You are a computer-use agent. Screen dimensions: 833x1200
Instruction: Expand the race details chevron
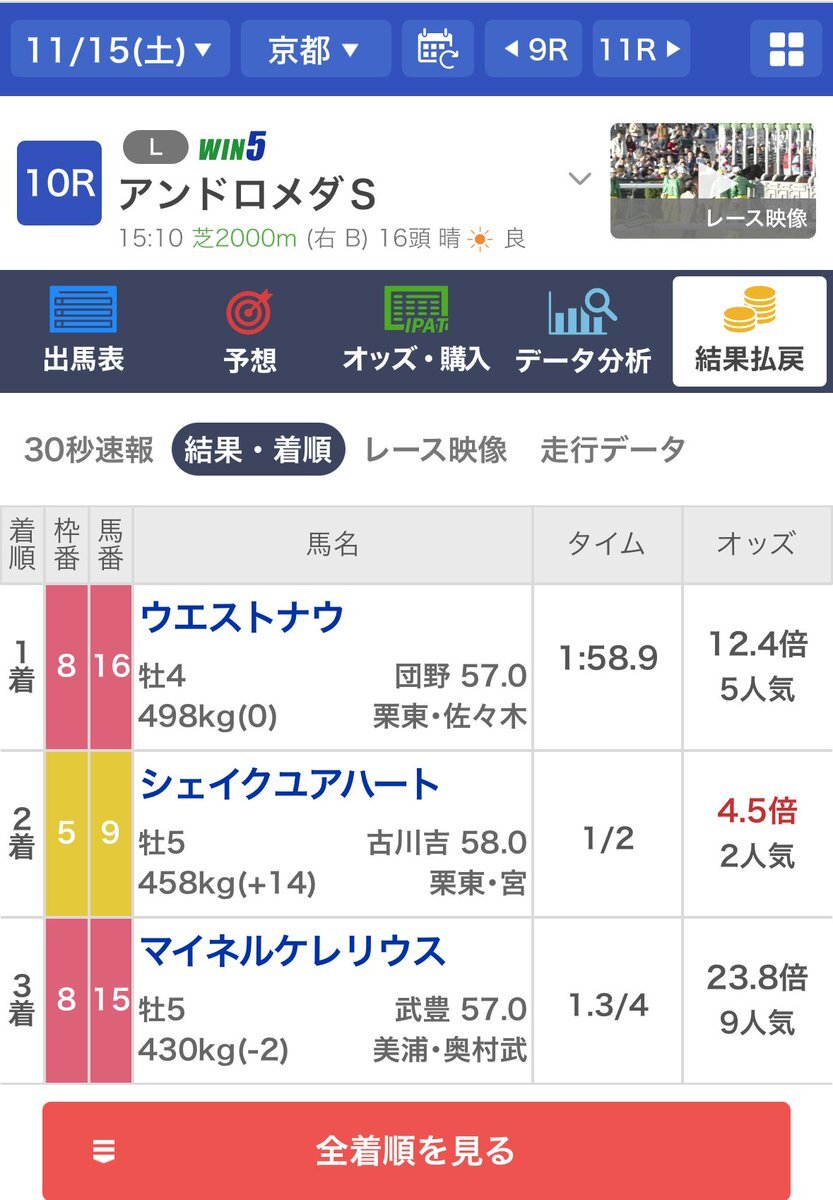click(x=580, y=179)
